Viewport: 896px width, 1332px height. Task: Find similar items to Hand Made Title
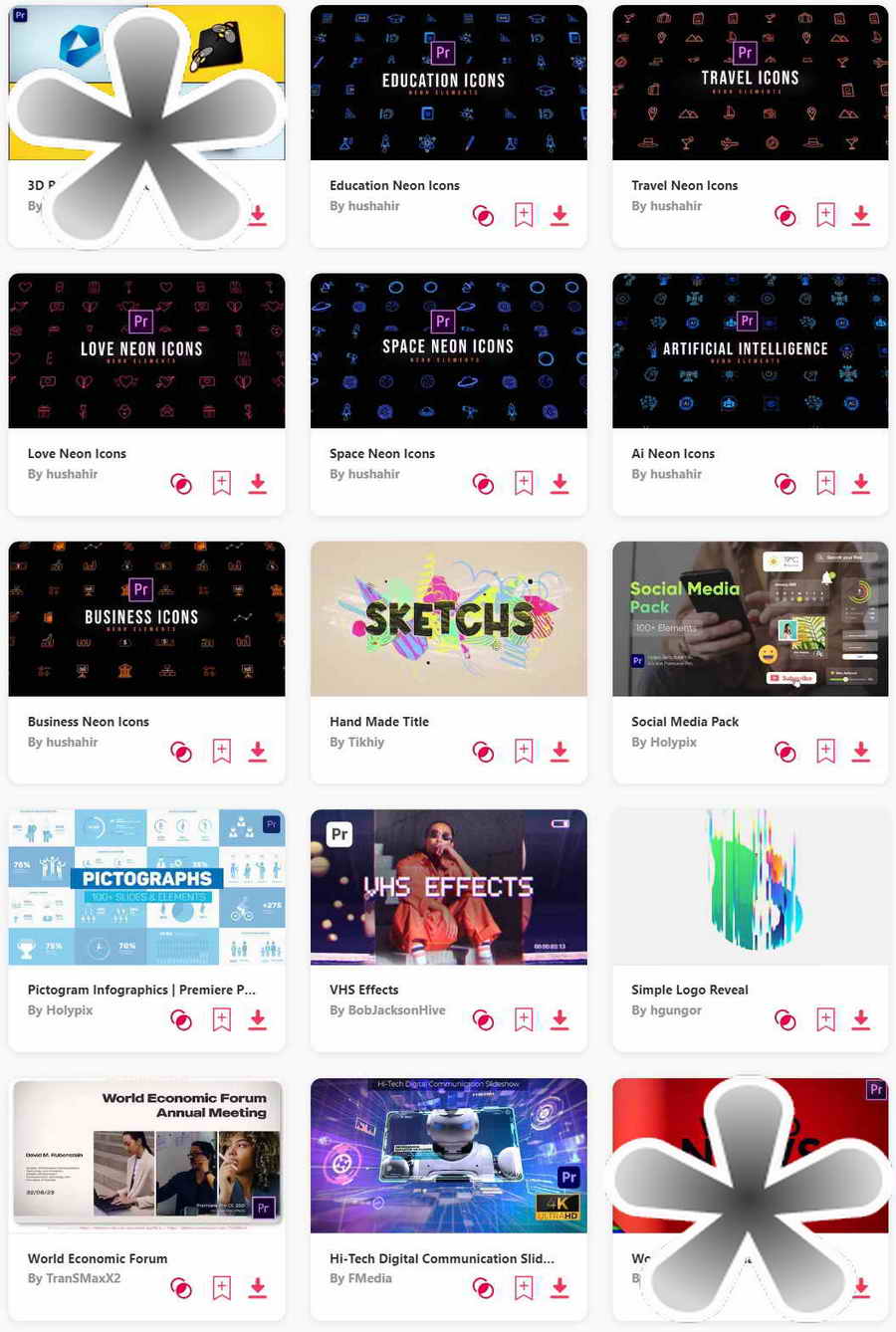(483, 752)
